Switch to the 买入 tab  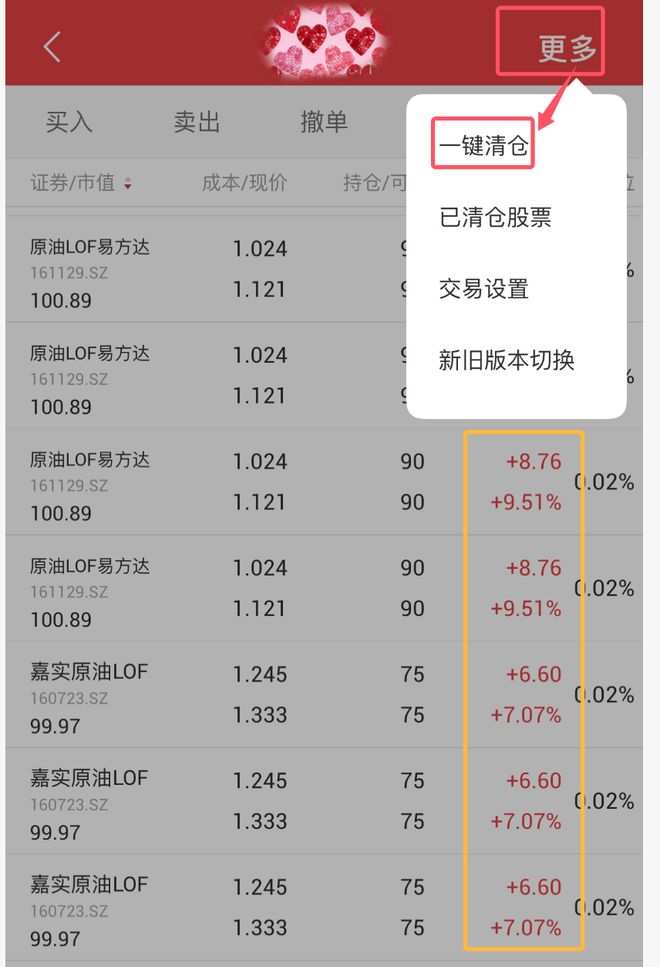pyautogui.click(x=69, y=122)
